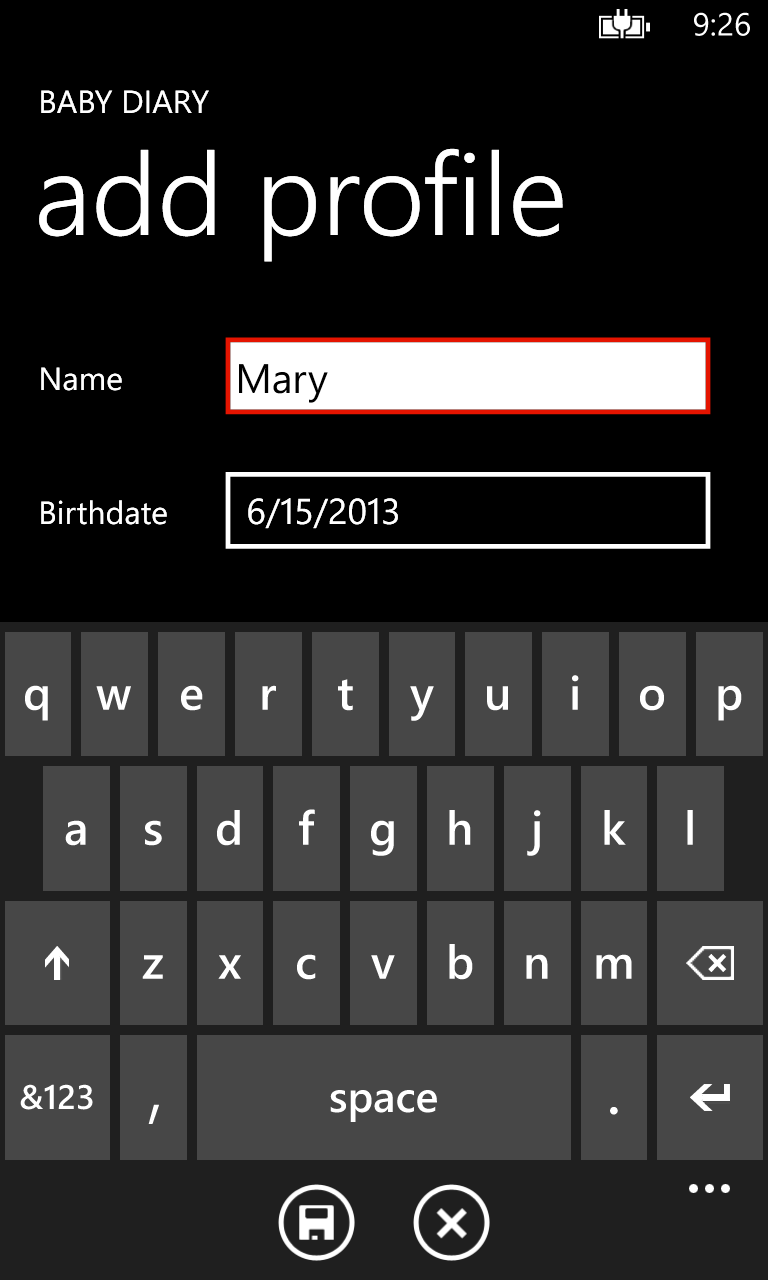768x1280 pixels.
Task: Delete last character with backspace key
Action: pos(711,963)
